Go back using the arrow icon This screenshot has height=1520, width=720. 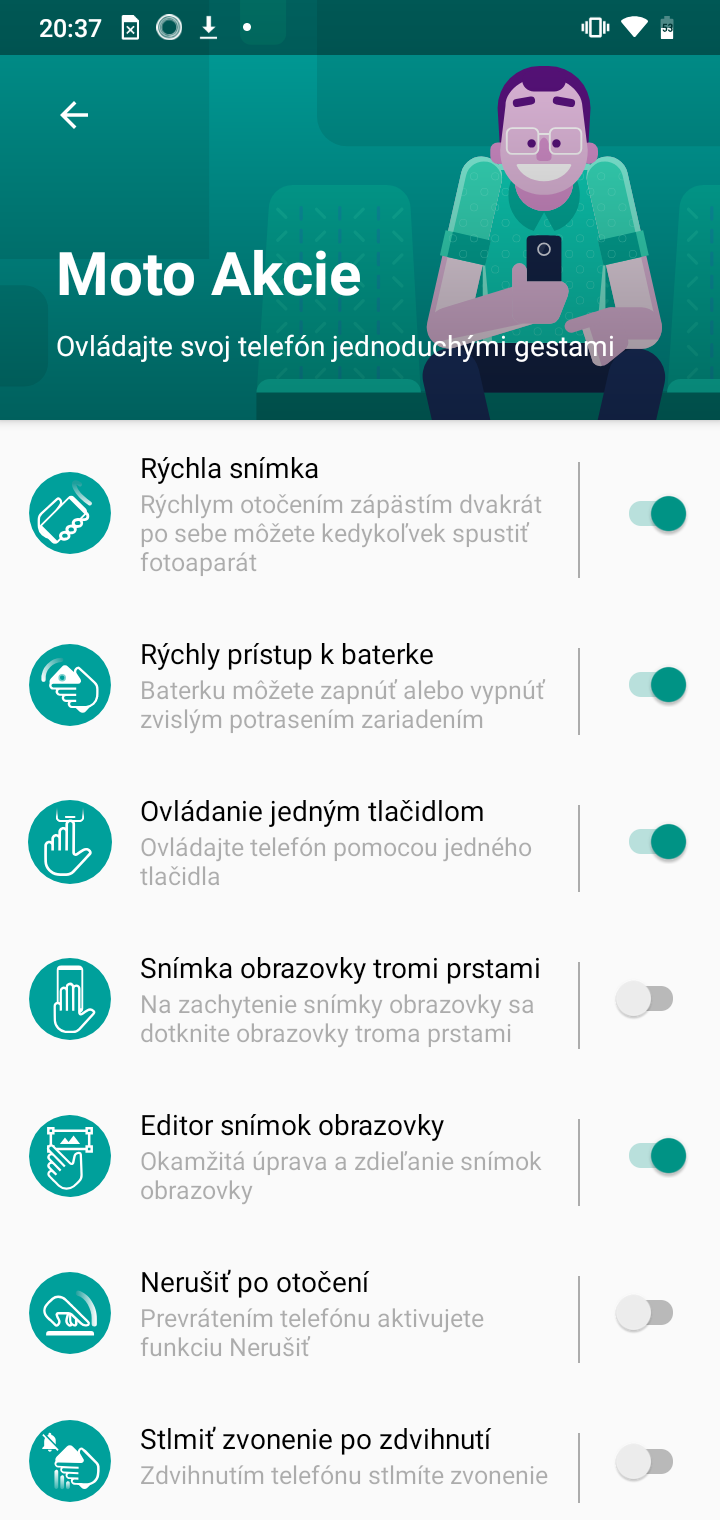point(74,115)
